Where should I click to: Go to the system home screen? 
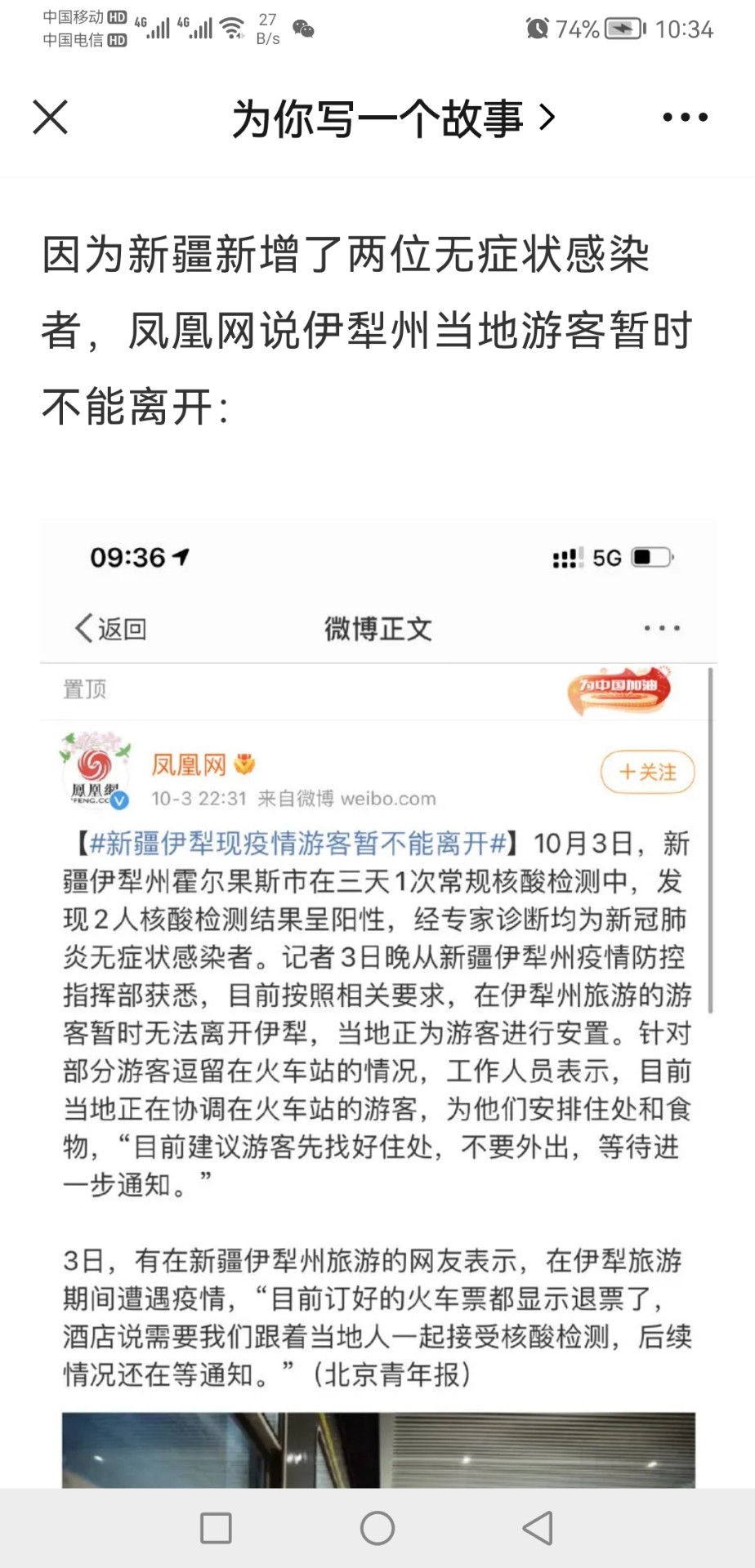tap(377, 1528)
